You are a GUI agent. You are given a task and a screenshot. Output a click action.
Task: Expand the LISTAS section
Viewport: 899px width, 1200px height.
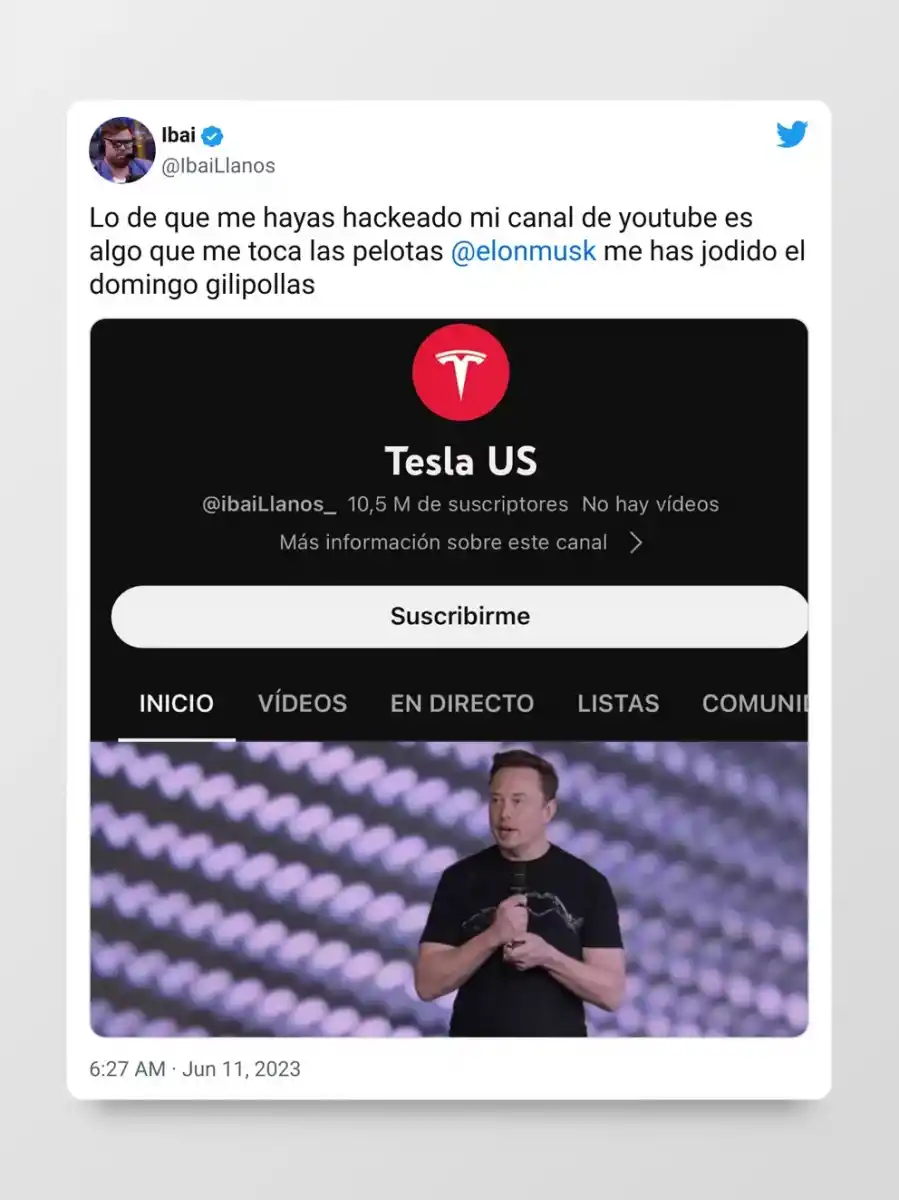point(617,703)
